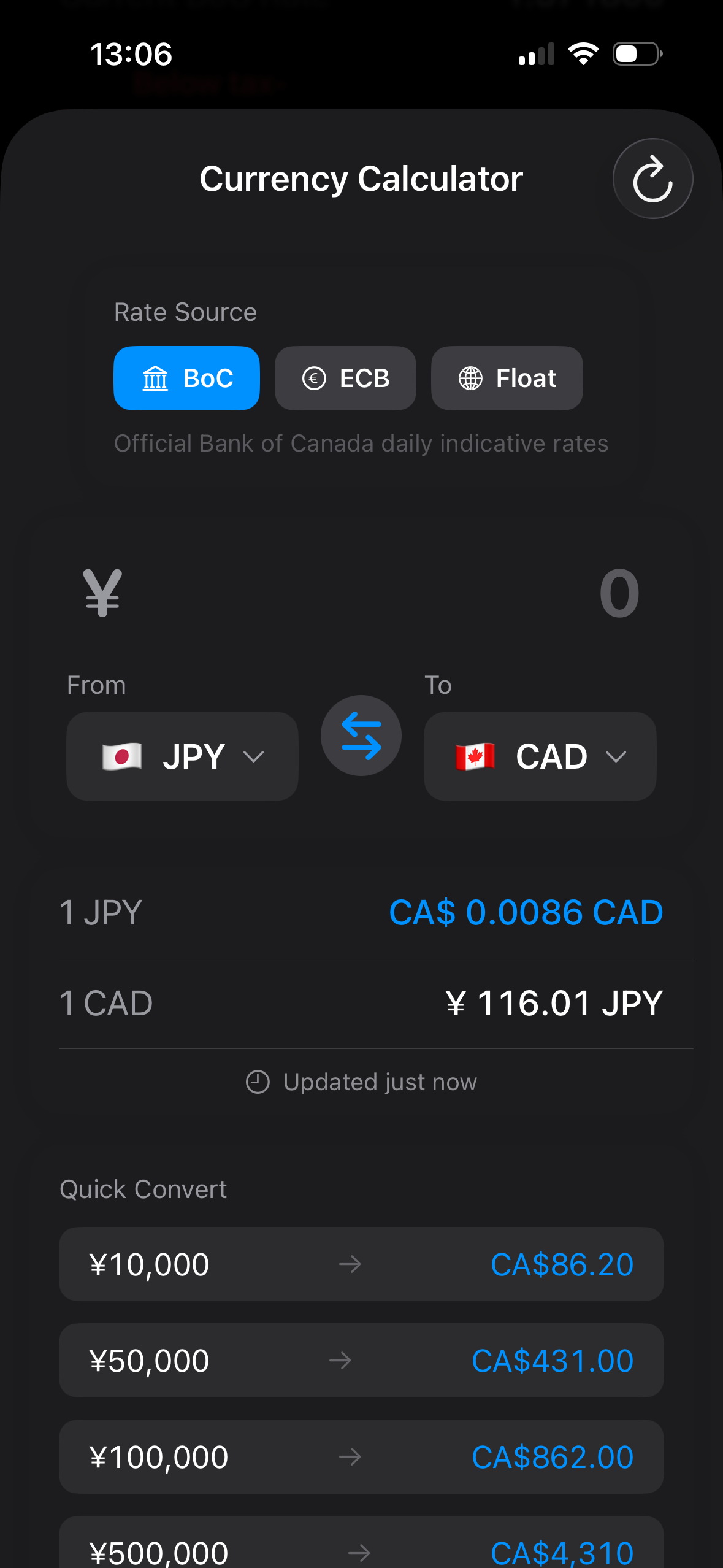Tap the bank icon inside BoC button
723x1568 pixels.
[156, 378]
